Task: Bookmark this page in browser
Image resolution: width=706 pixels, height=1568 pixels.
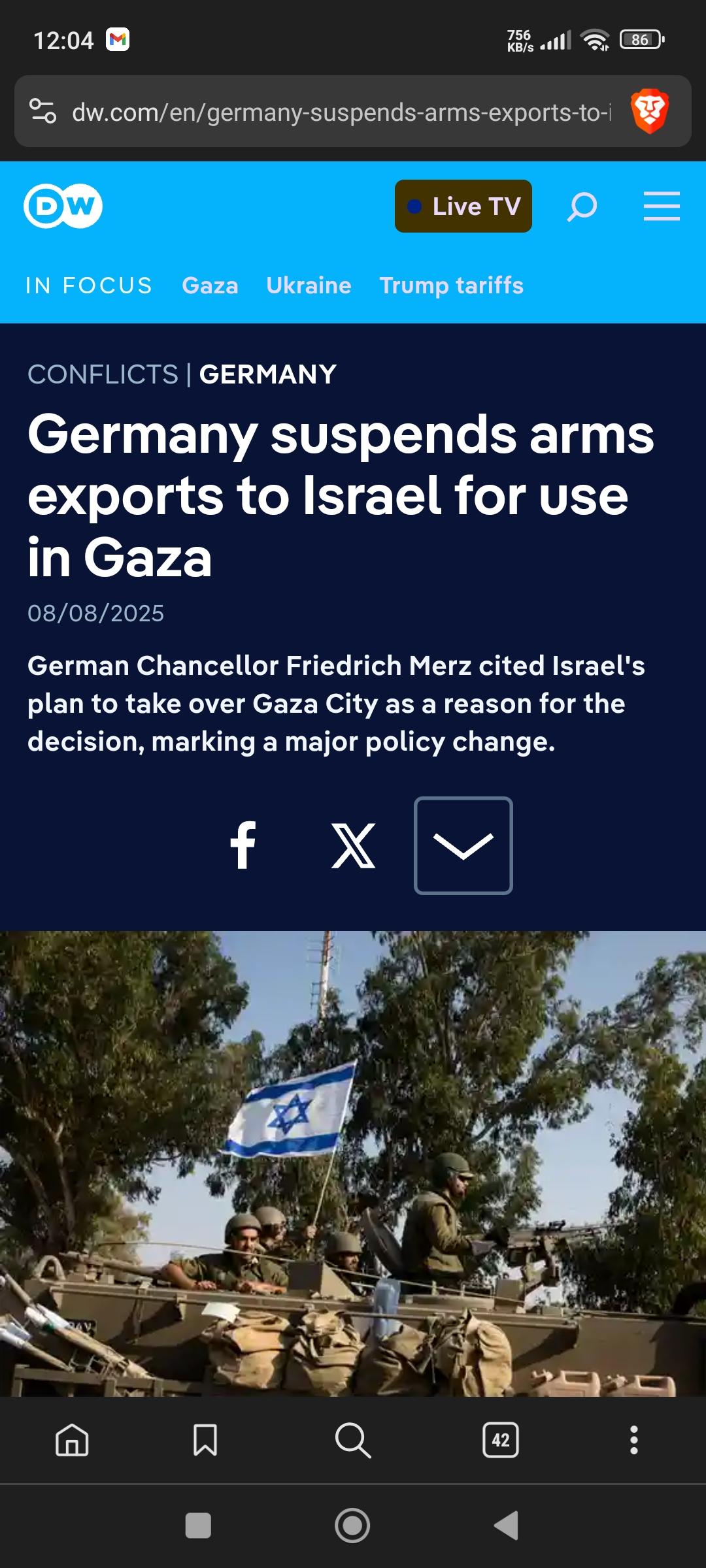Action: pyautogui.click(x=205, y=1440)
